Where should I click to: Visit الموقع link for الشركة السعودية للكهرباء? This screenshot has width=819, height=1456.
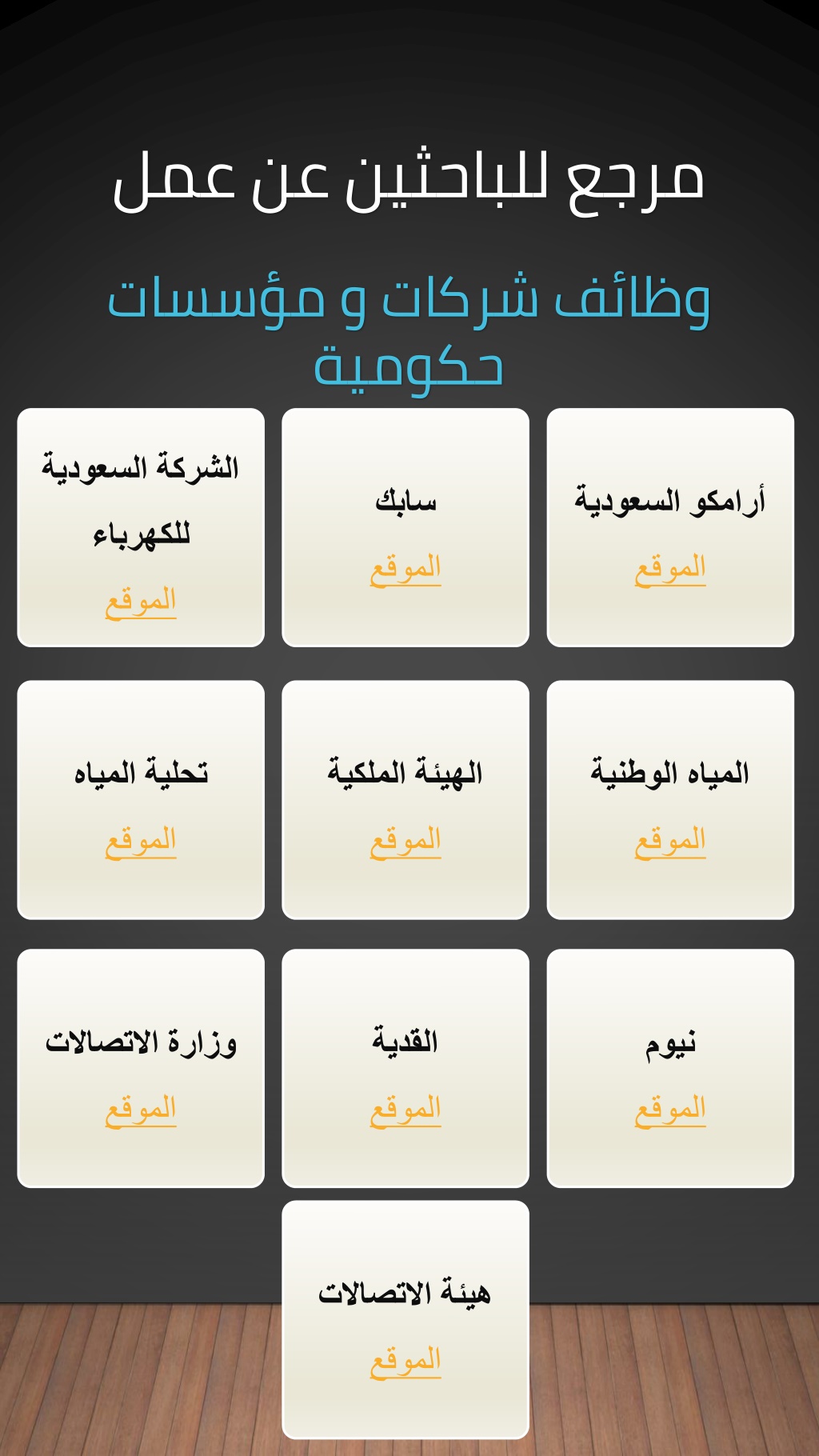click(141, 602)
